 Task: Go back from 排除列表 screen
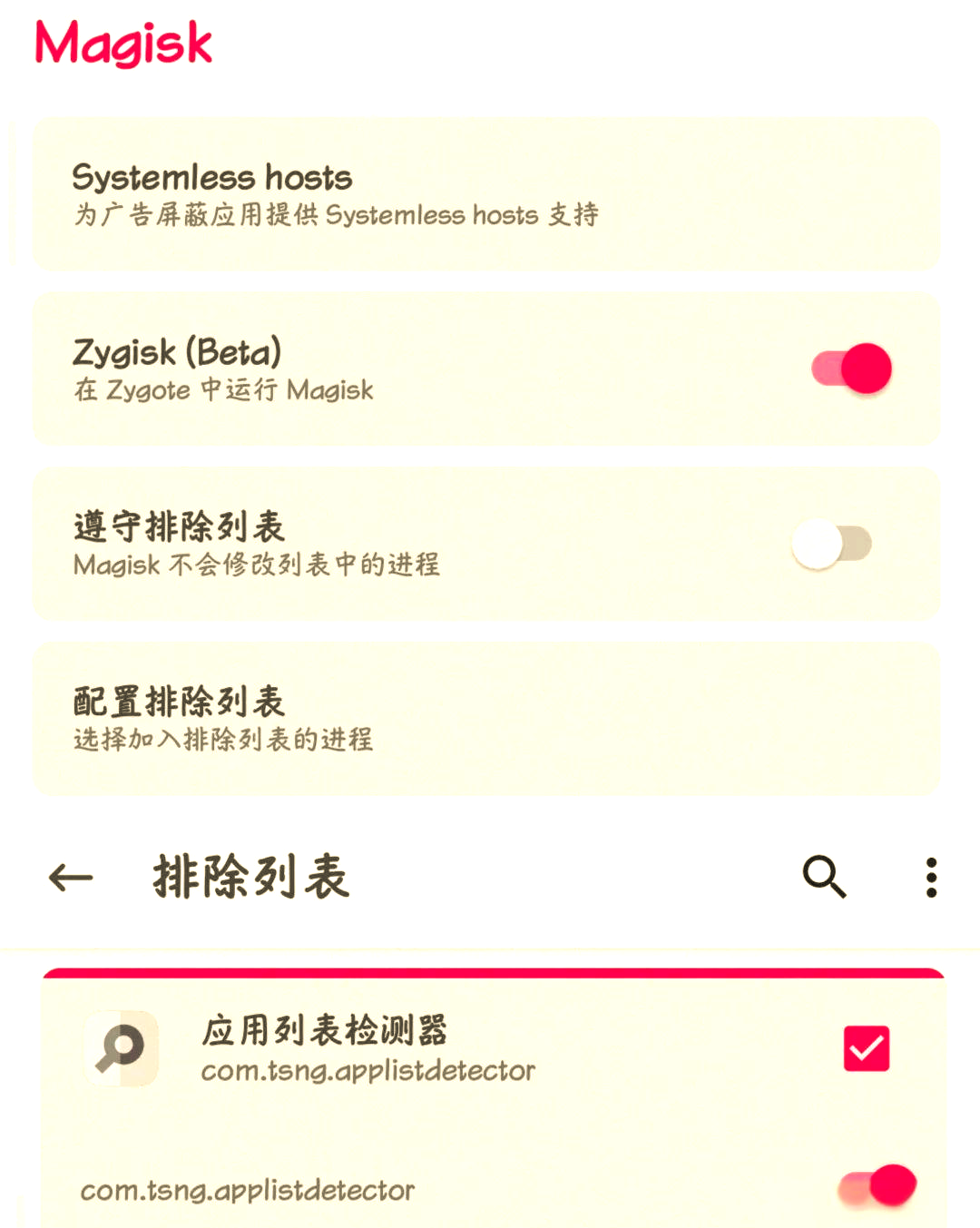click(x=71, y=878)
